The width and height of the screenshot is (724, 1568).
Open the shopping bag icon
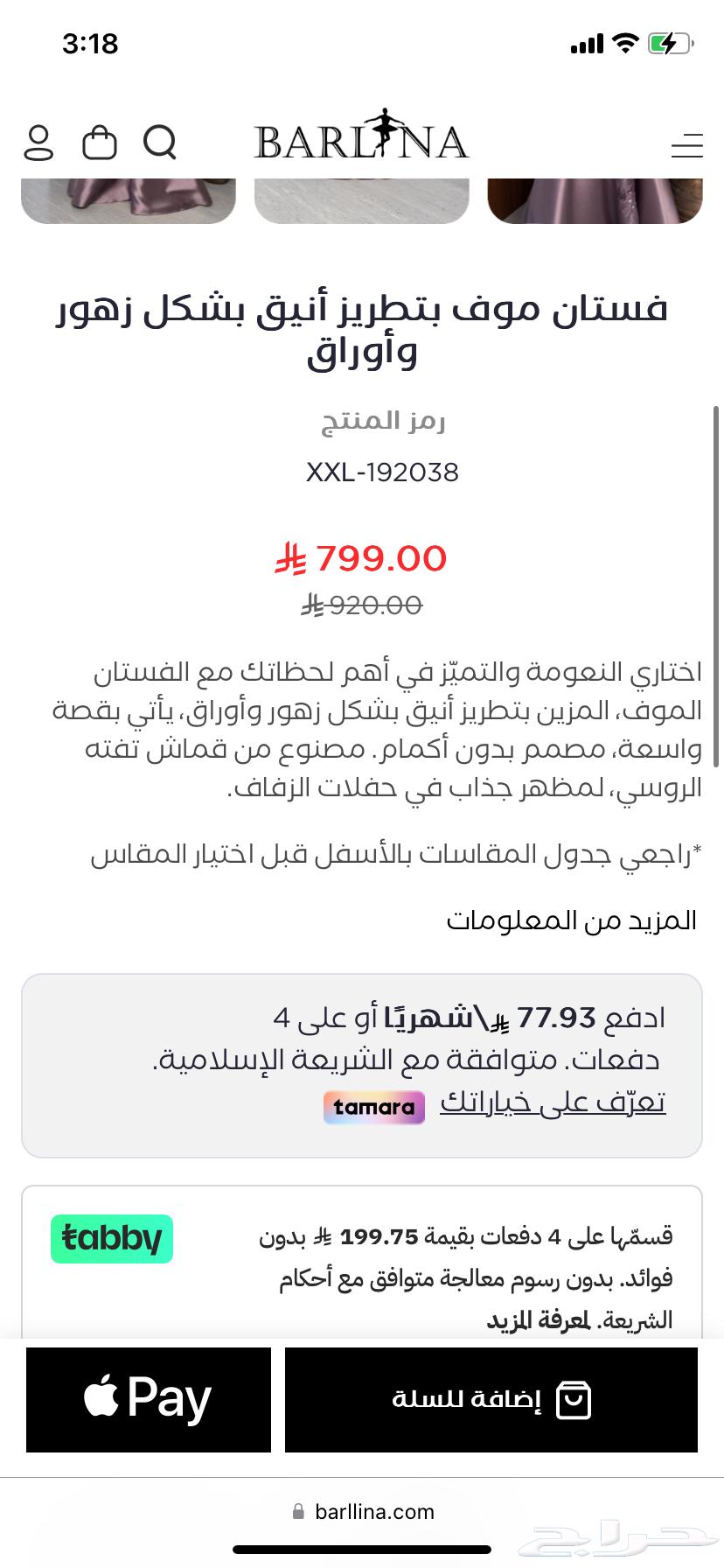[101, 143]
